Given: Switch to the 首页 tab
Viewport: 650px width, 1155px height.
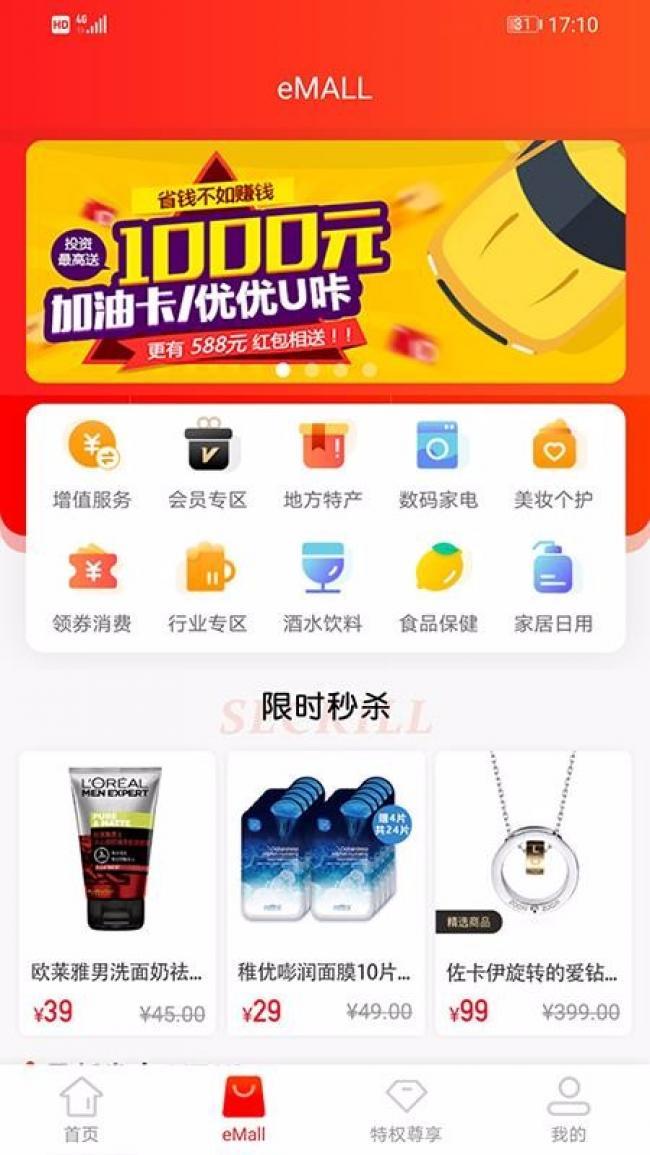Looking at the screenshot, I should click(81, 1110).
